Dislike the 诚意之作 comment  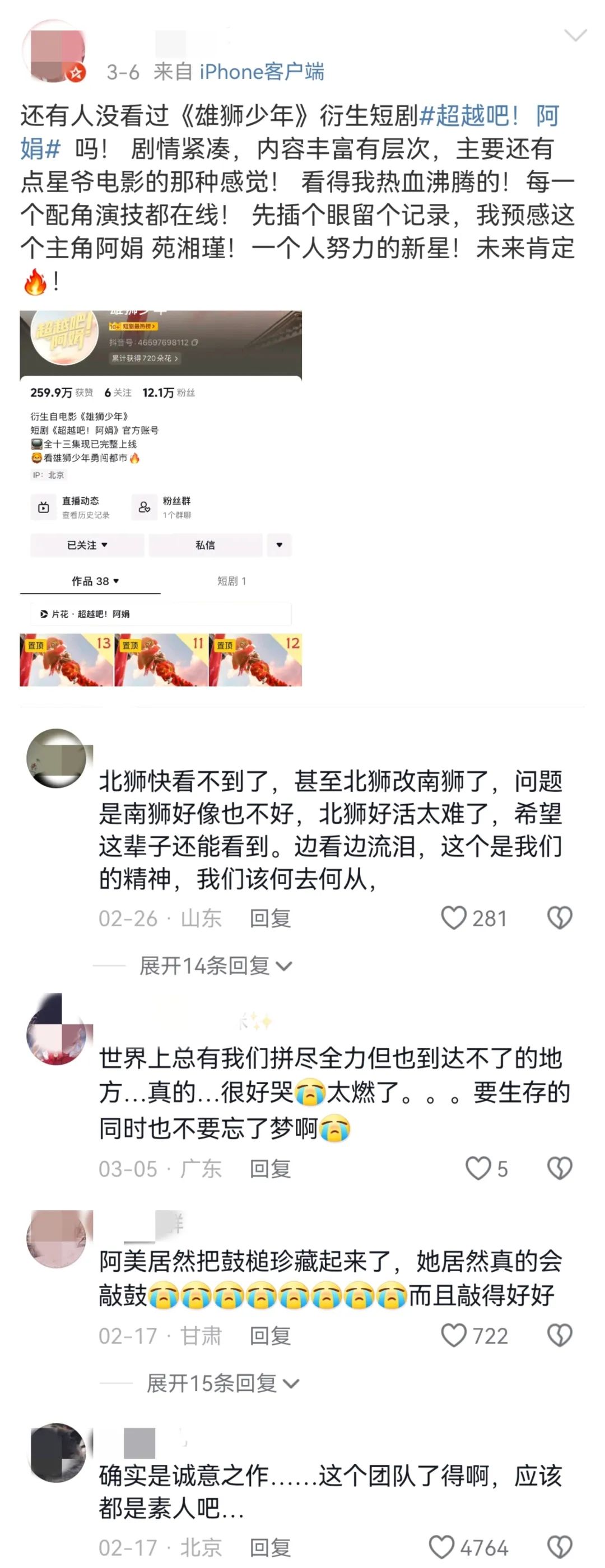[x=560, y=1547]
